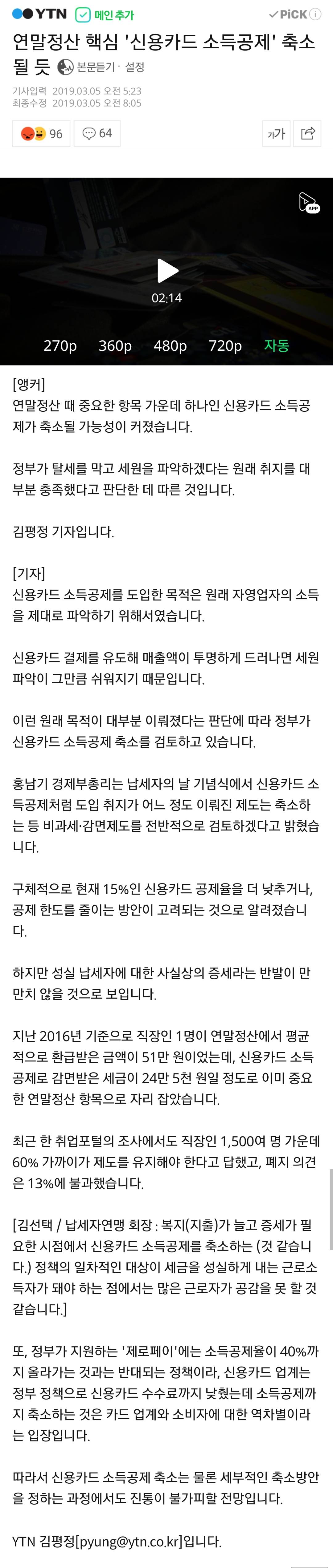Screen dimensions: 333x1568
Task: Select 720p video quality
Action: (x=225, y=346)
